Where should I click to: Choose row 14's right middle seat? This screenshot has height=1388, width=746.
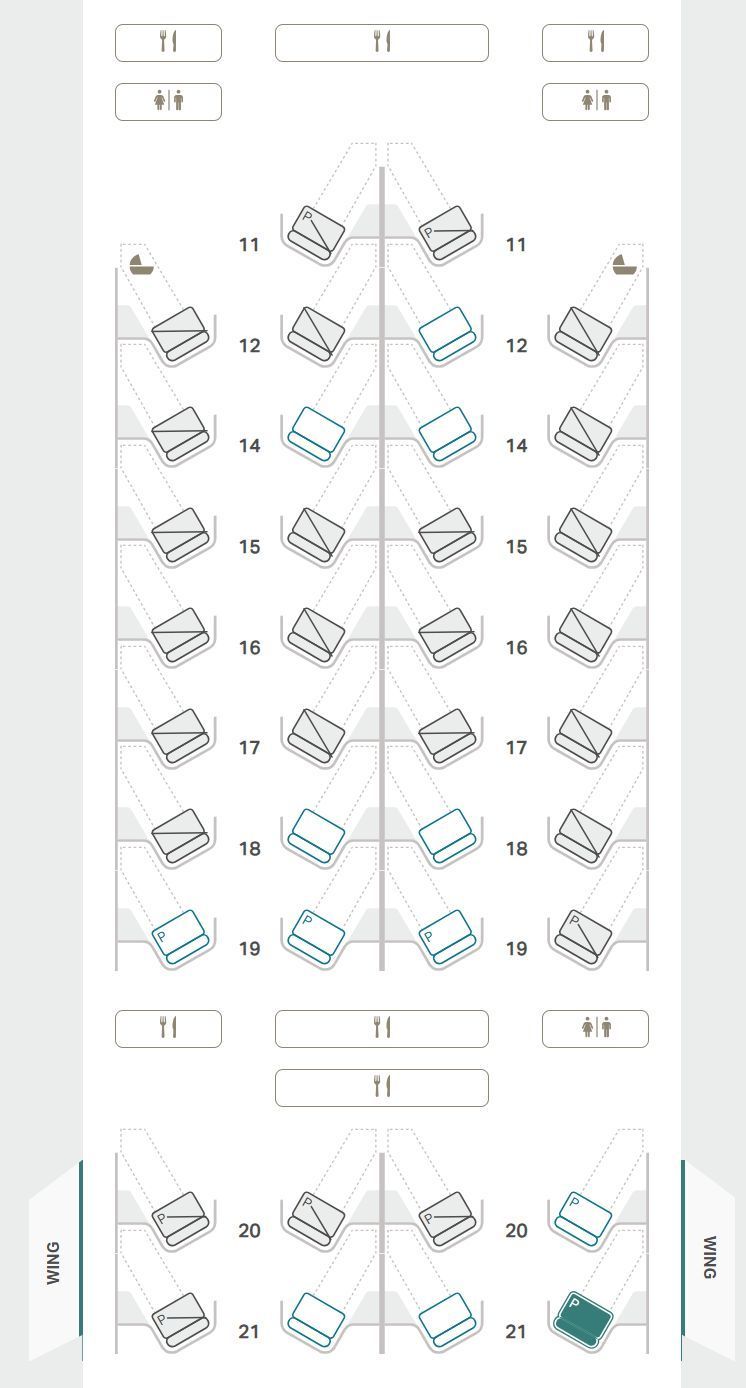click(446, 432)
